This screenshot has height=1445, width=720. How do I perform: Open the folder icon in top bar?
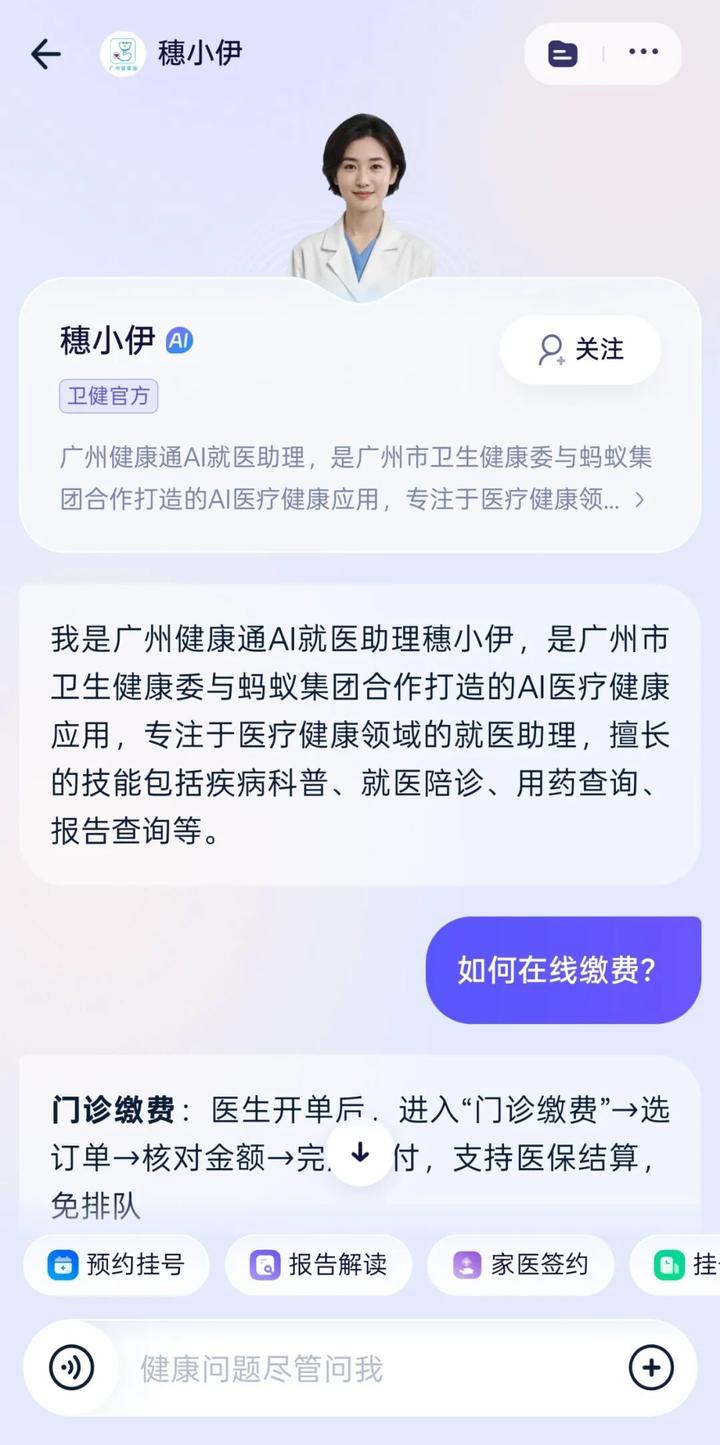click(563, 54)
